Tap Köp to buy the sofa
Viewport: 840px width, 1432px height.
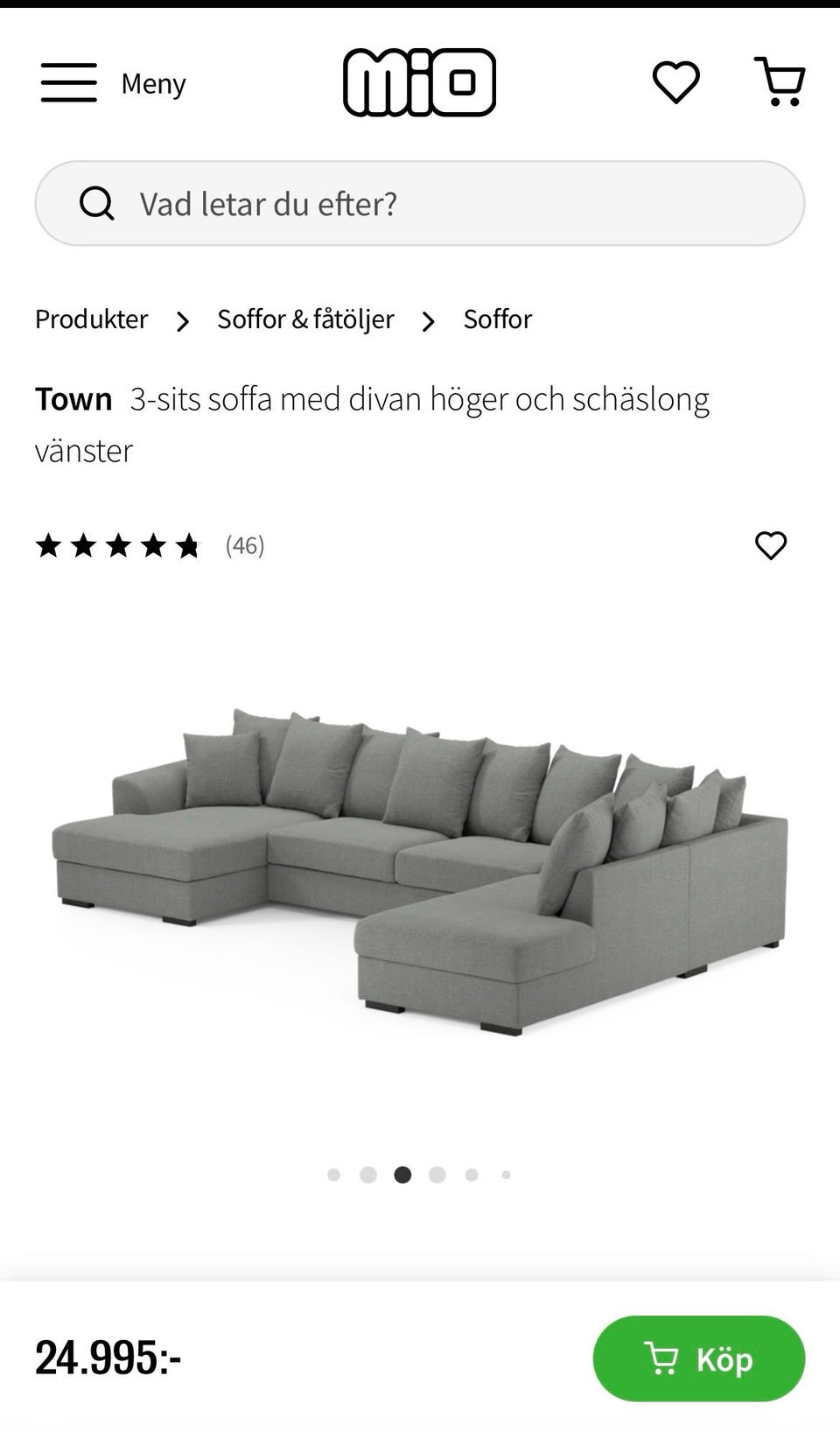pos(699,1358)
